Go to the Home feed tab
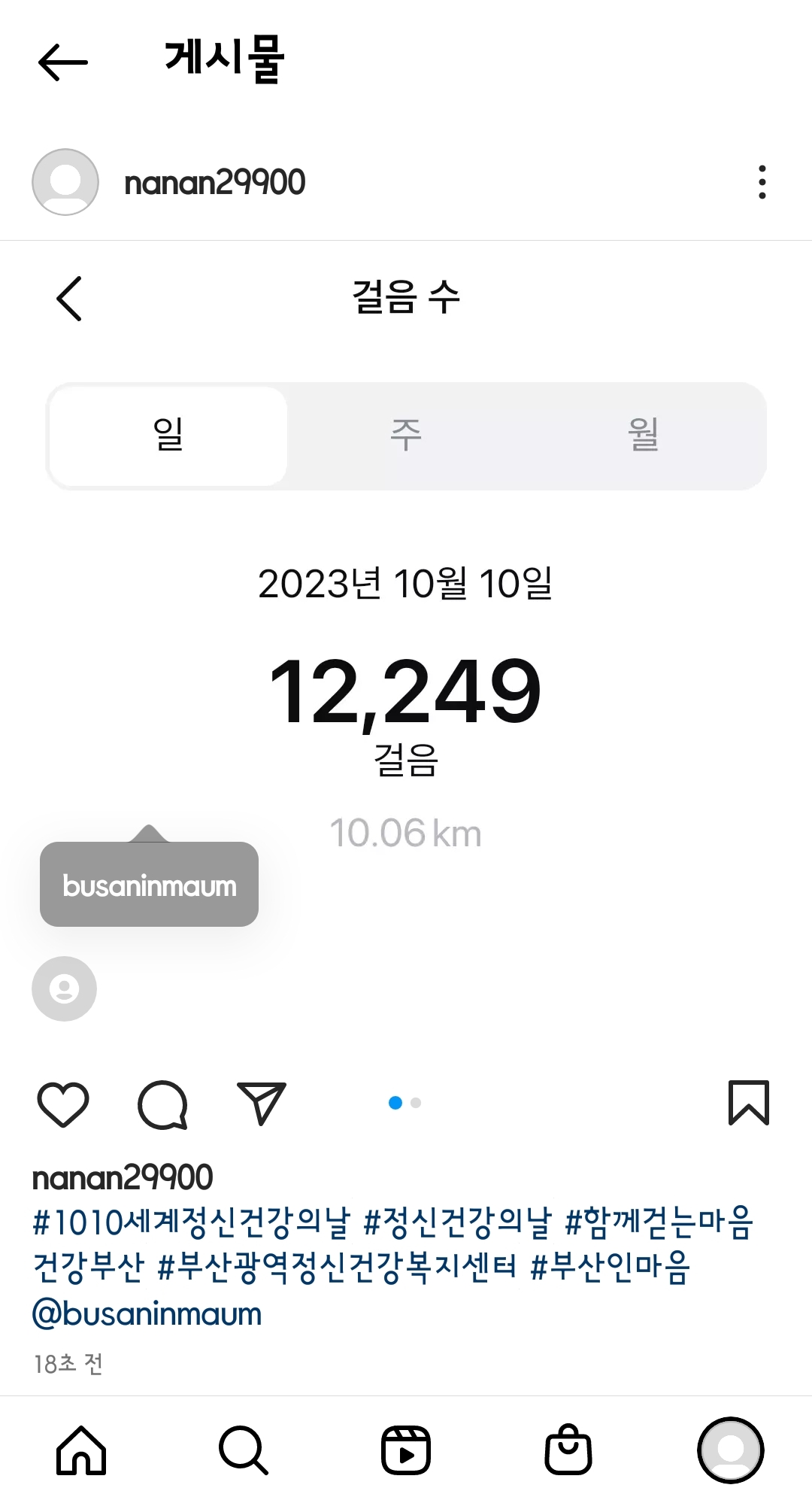The width and height of the screenshot is (812, 1497). (x=81, y=1450)
